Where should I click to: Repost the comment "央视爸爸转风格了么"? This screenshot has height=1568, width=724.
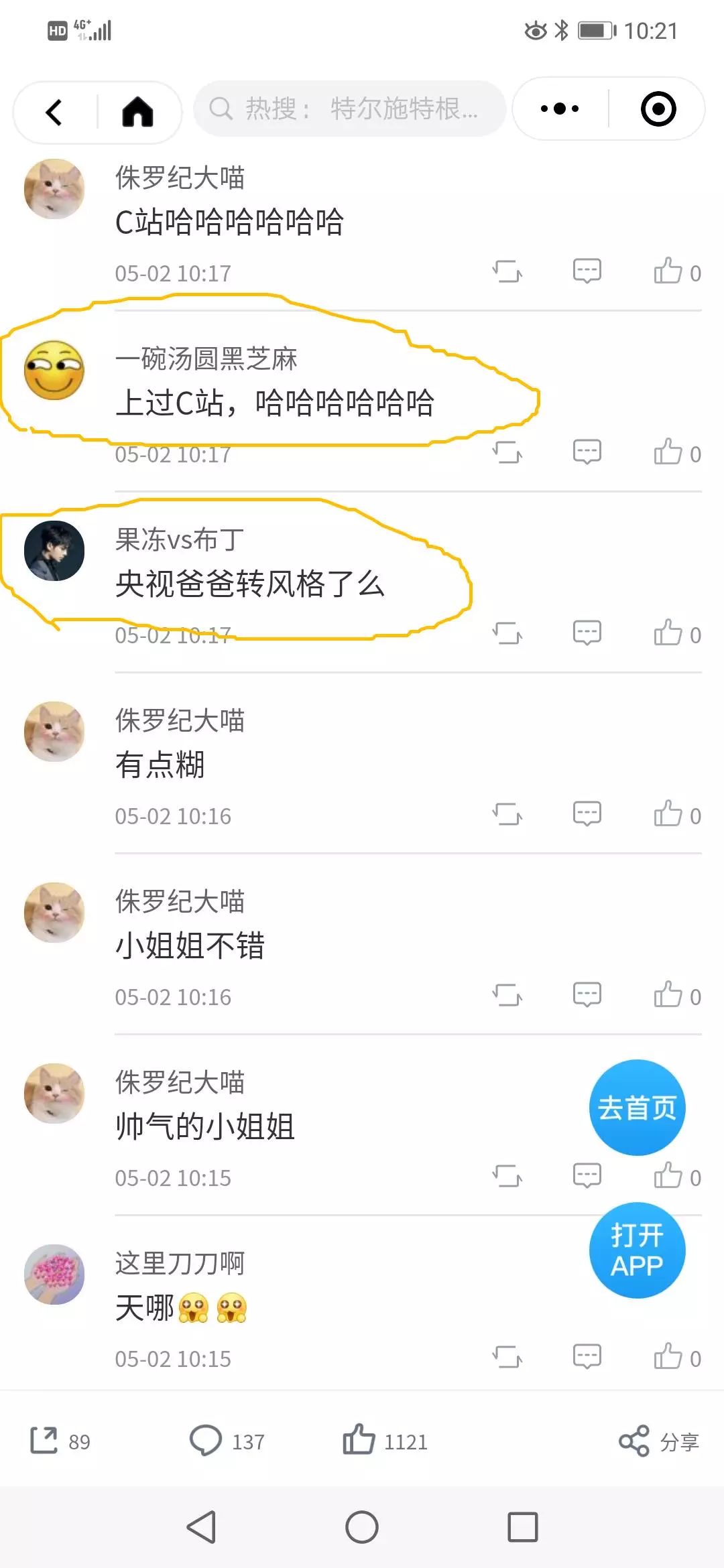507,633
